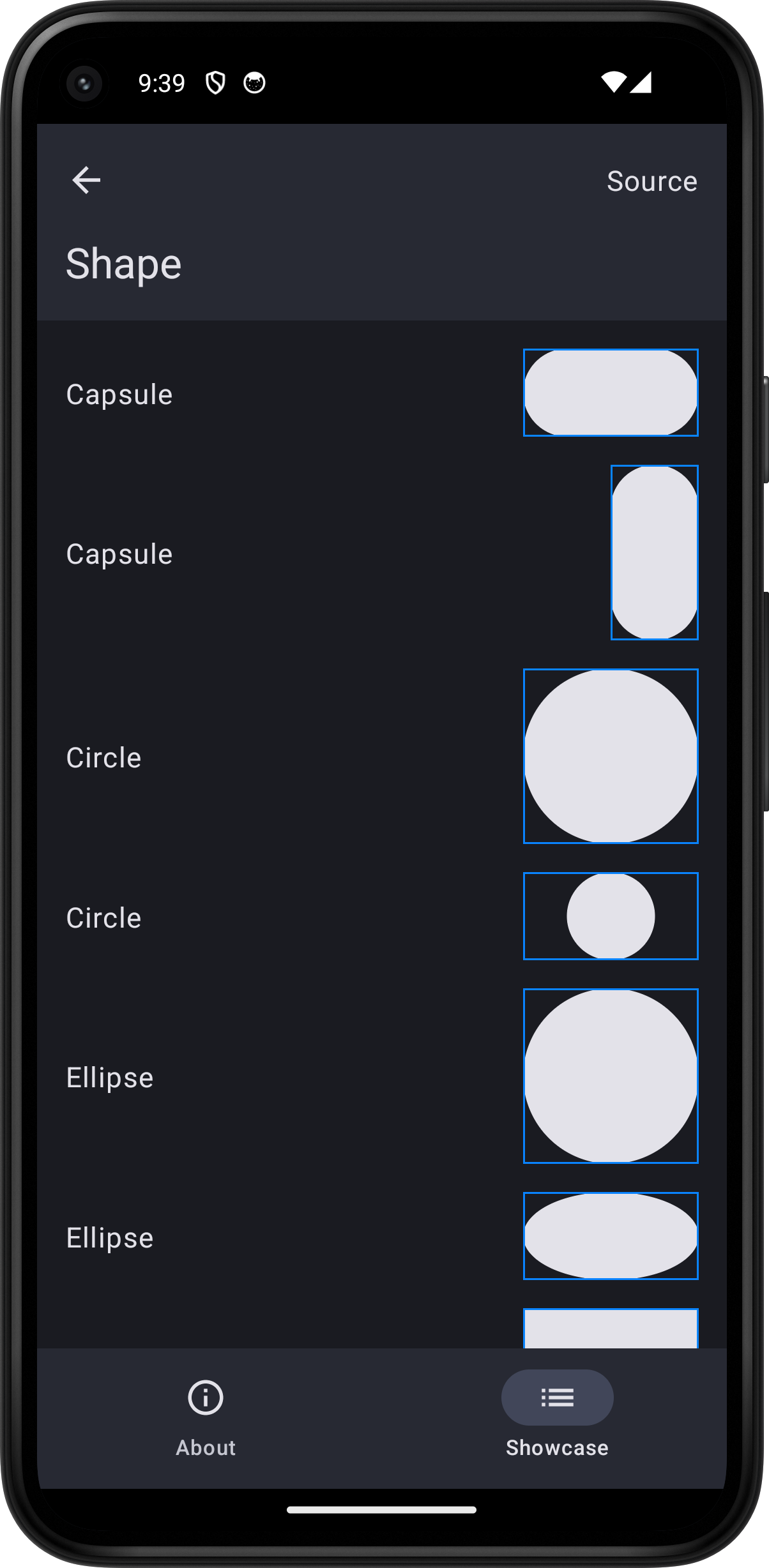
Task: Select the horizontal Capsule shape preview
Action: (610, 393)
